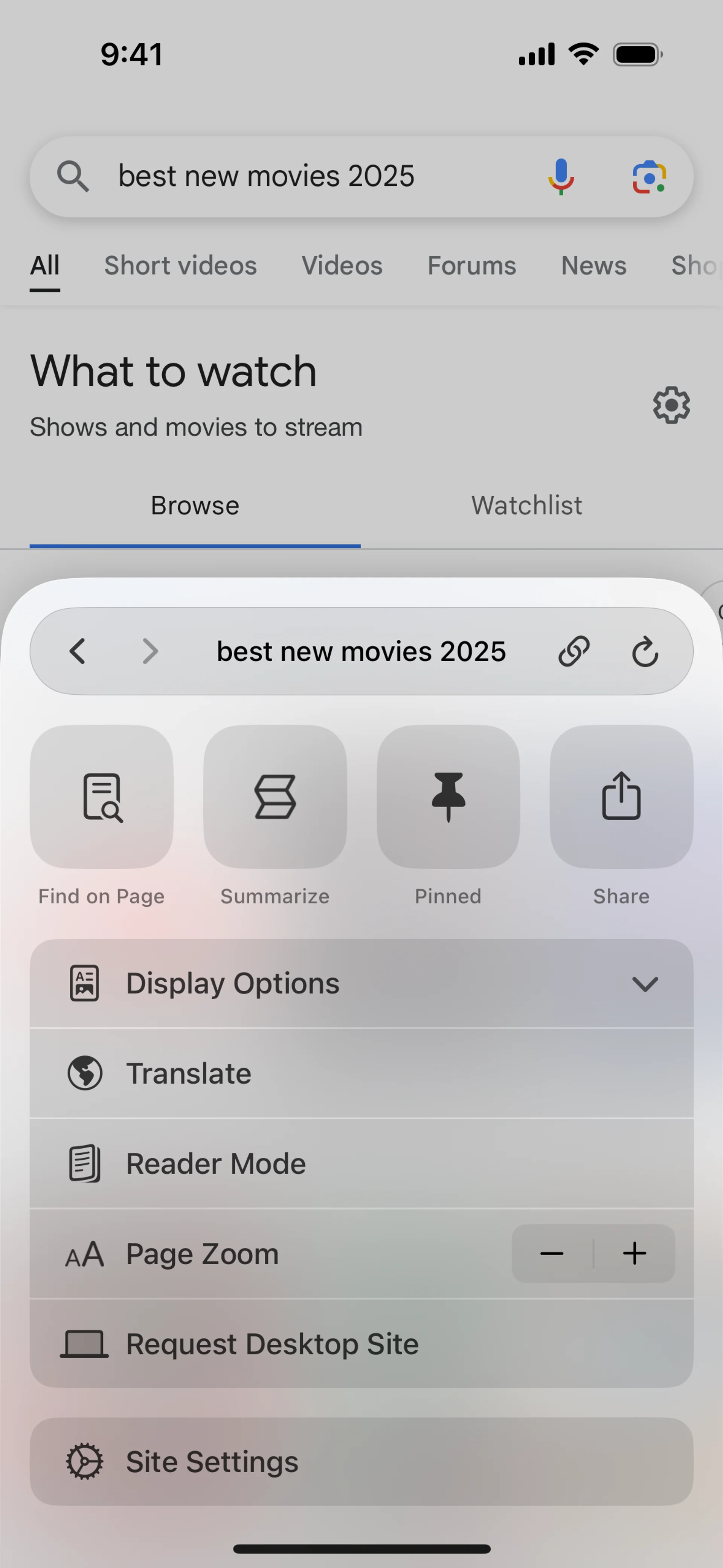Expand Display Options

click(x=361, y=984)
